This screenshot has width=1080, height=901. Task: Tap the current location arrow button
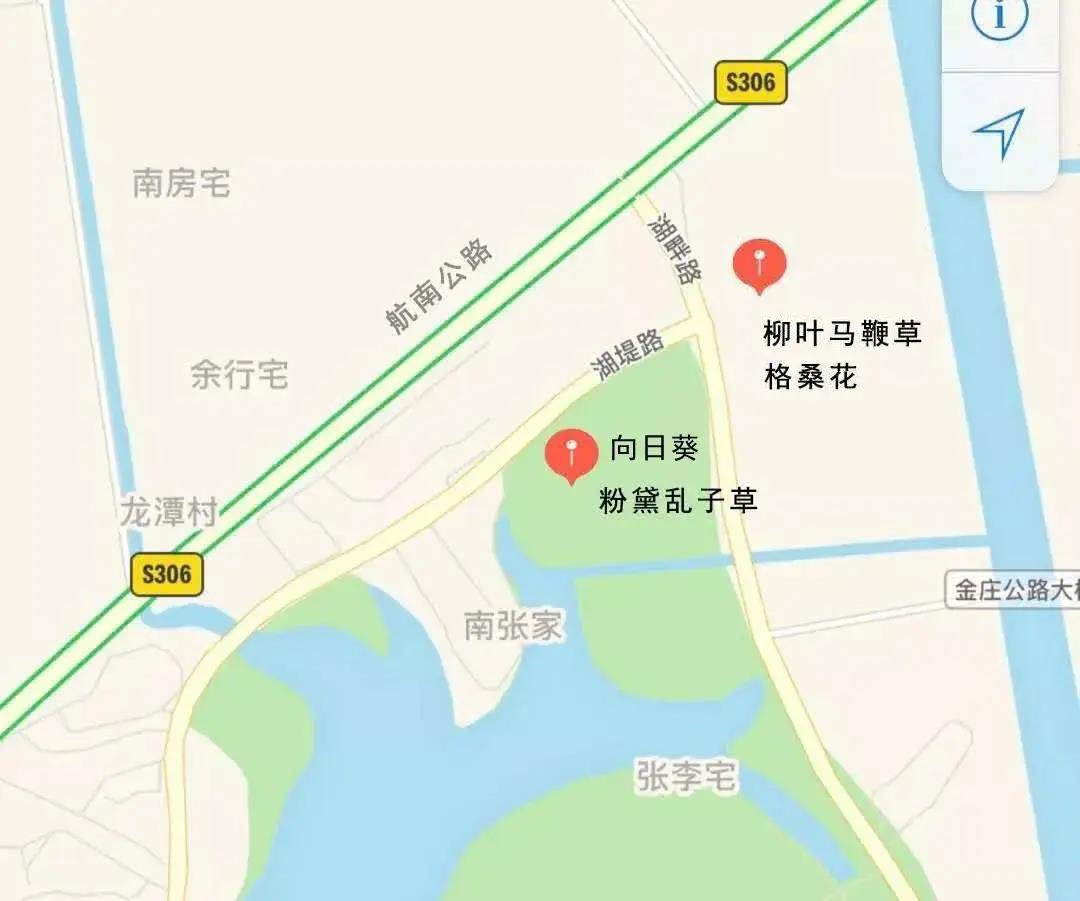999,133
